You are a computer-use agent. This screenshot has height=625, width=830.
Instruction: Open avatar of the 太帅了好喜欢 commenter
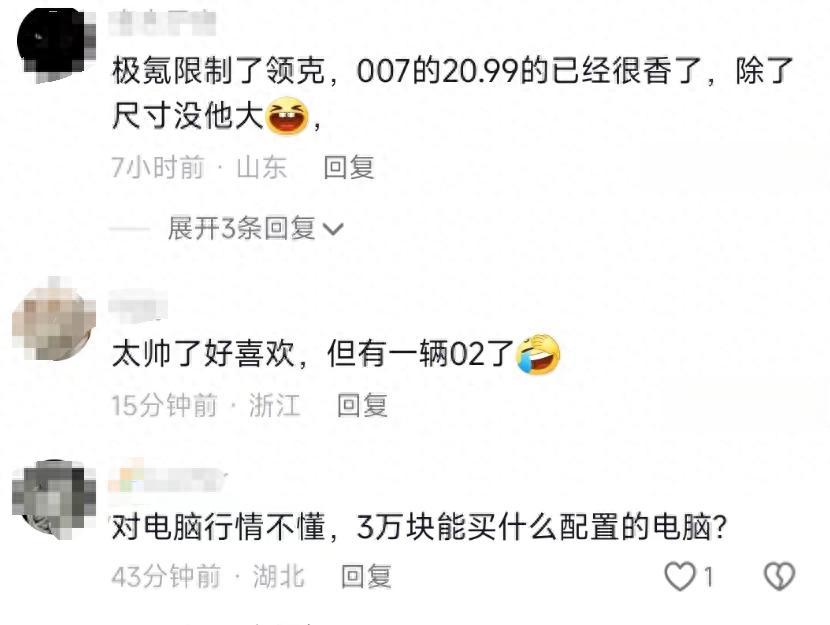[x=53, y=323]
